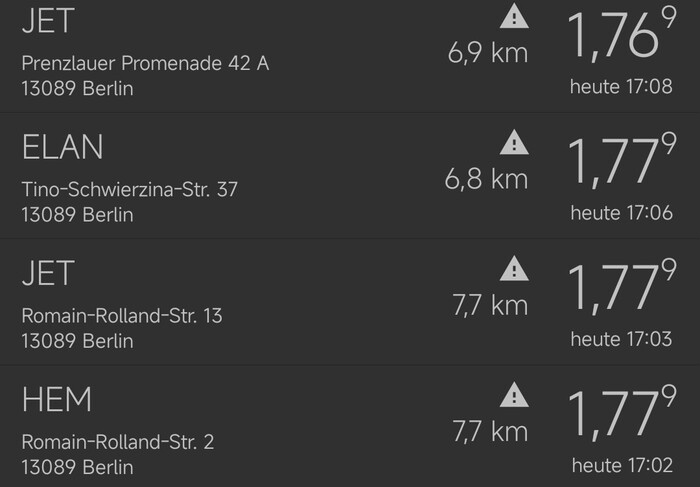View ELAN station on Tino-Schwierzina-Str. 37
Viewport: 700px width, 487px height.
(x=130, y=188)
